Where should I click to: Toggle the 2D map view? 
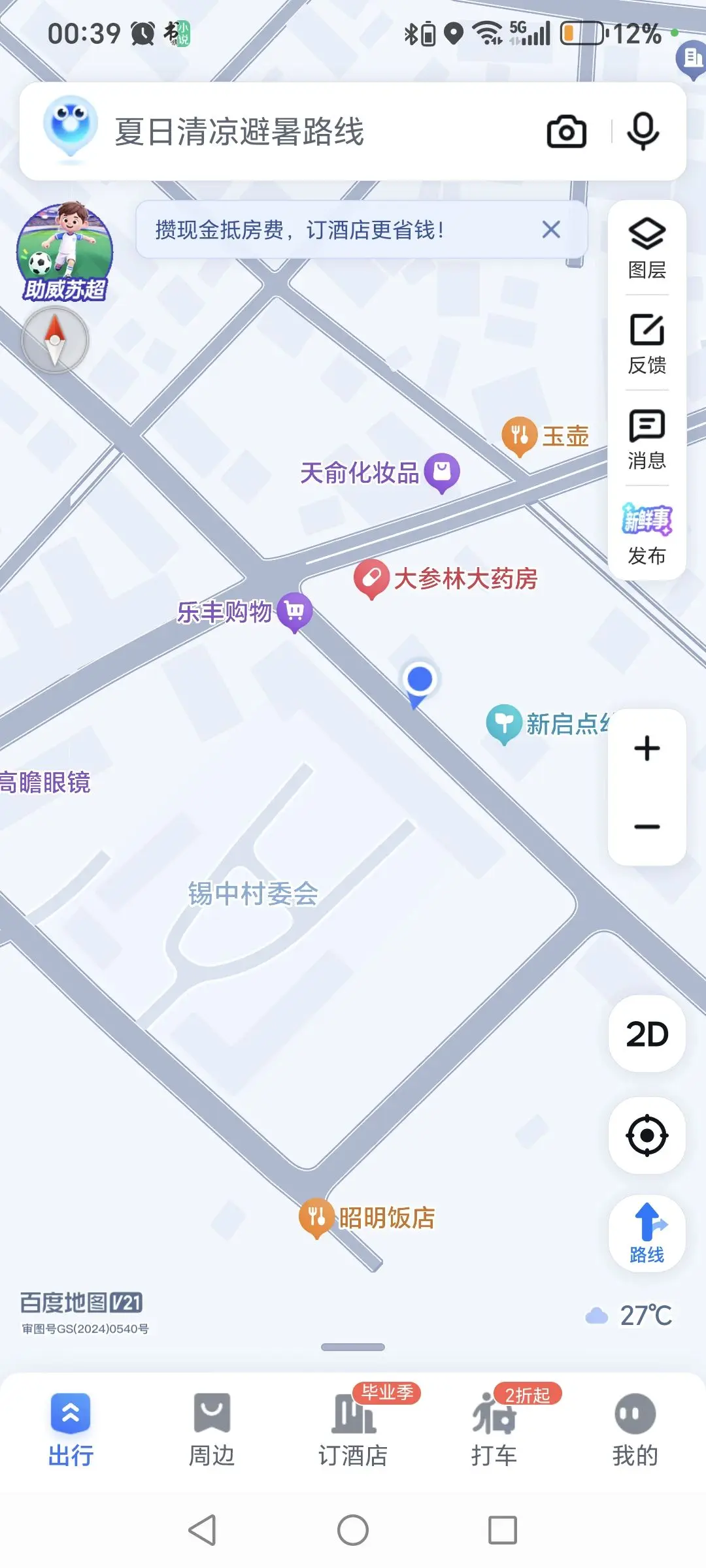(x=647, y=1034)
